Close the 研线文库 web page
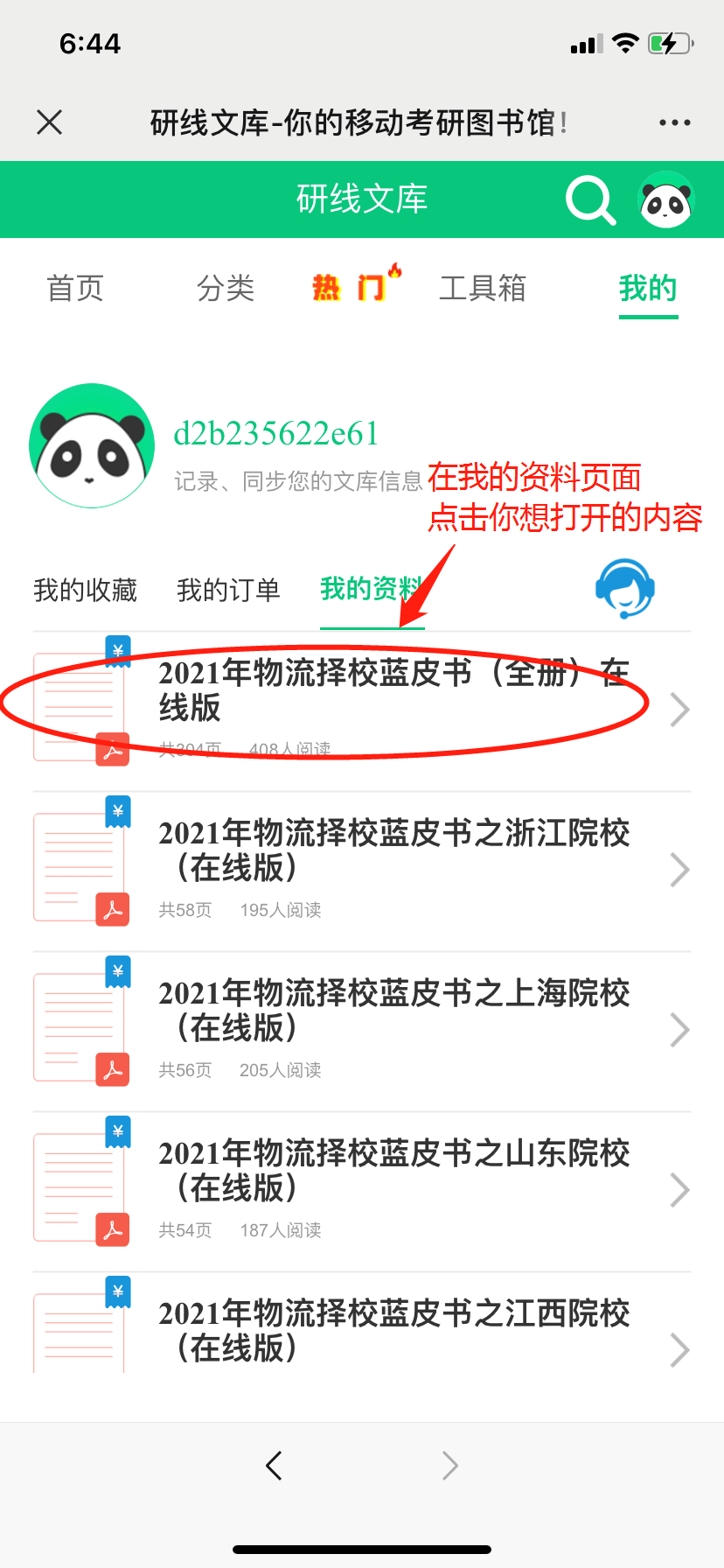Viewport: 724px width, 1568px height. (50, 122)
